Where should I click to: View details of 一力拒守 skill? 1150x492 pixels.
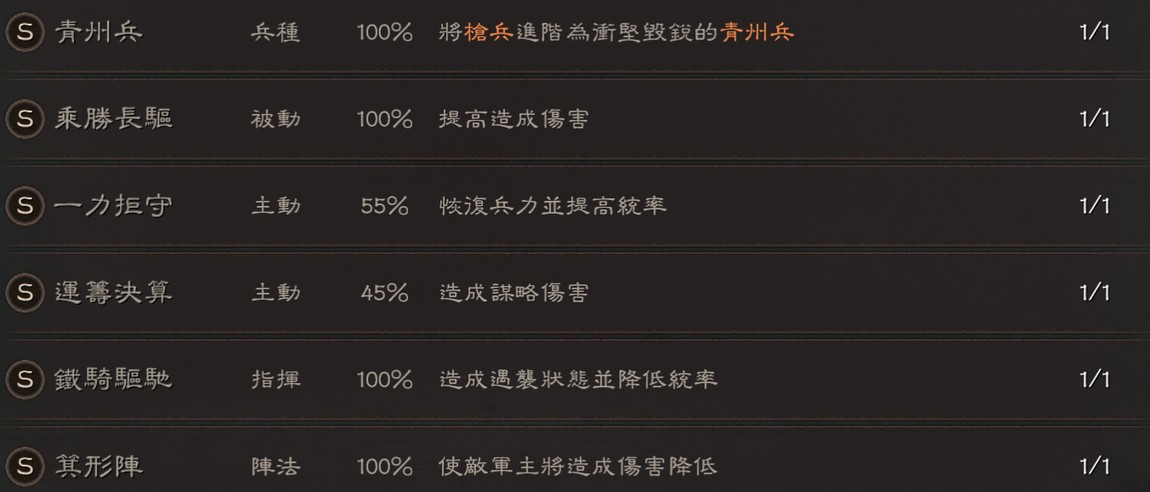click(x=113, y=206)
